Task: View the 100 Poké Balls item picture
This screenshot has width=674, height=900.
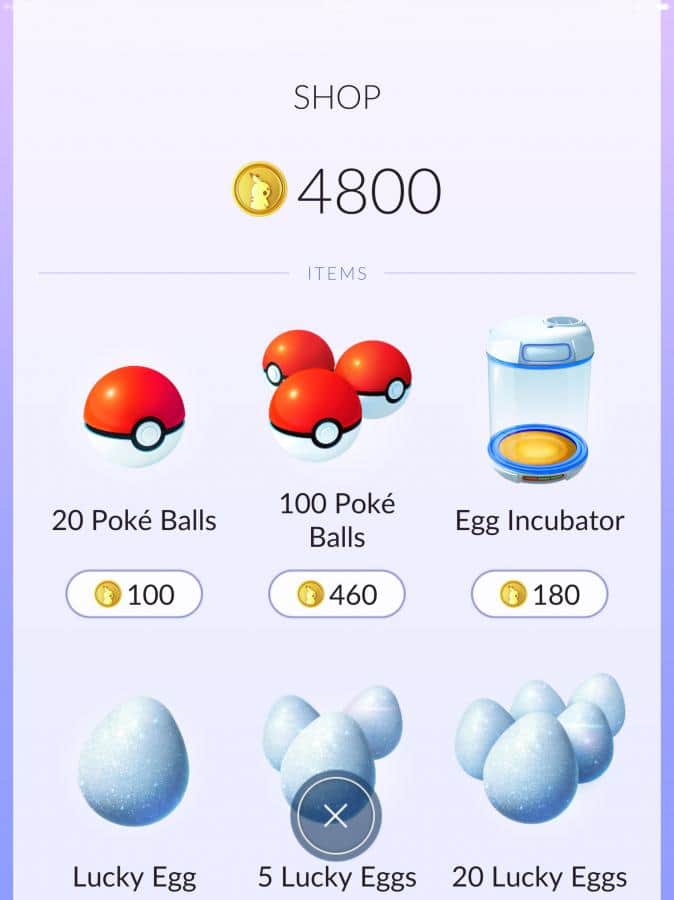Action: pos(335,394)
